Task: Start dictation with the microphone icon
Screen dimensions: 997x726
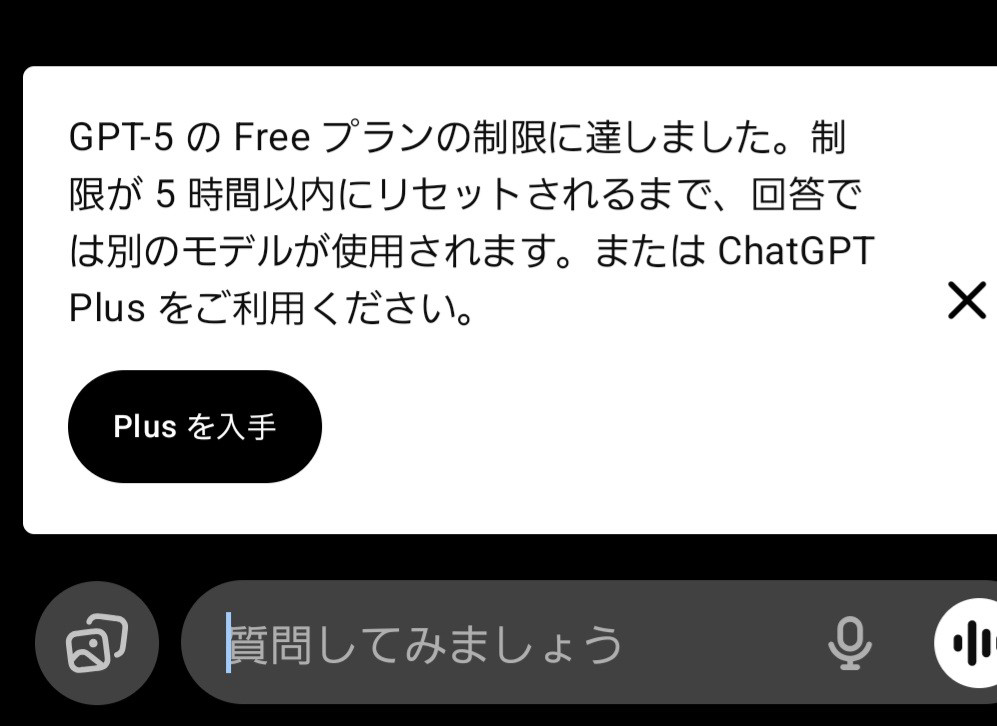Action: point(849,643)
